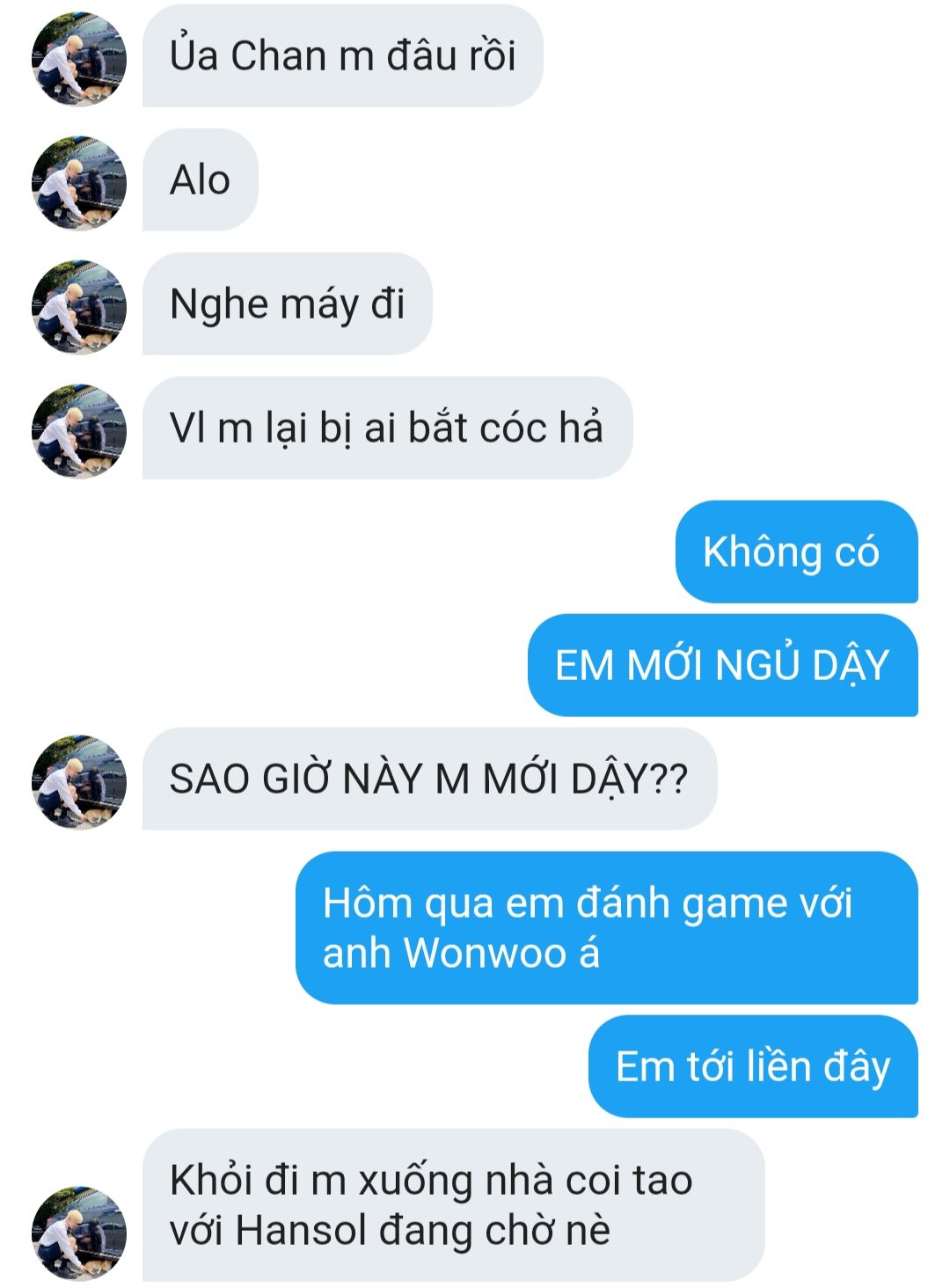The height and width of the screenshot is (1288, 950).
Task: Open avatar beside the "Khỏi đi m xuống nhà" message
Action: click(x=79, y=1233)
